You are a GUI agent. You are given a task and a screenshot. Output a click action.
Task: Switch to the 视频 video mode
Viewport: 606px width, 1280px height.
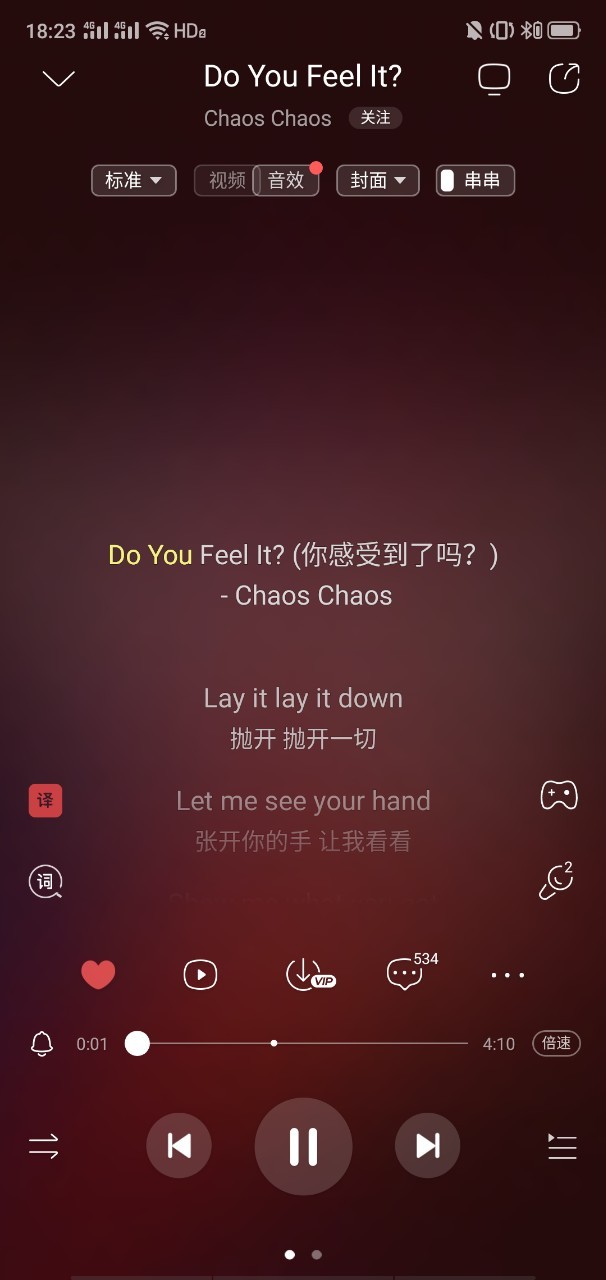point(226,180)
